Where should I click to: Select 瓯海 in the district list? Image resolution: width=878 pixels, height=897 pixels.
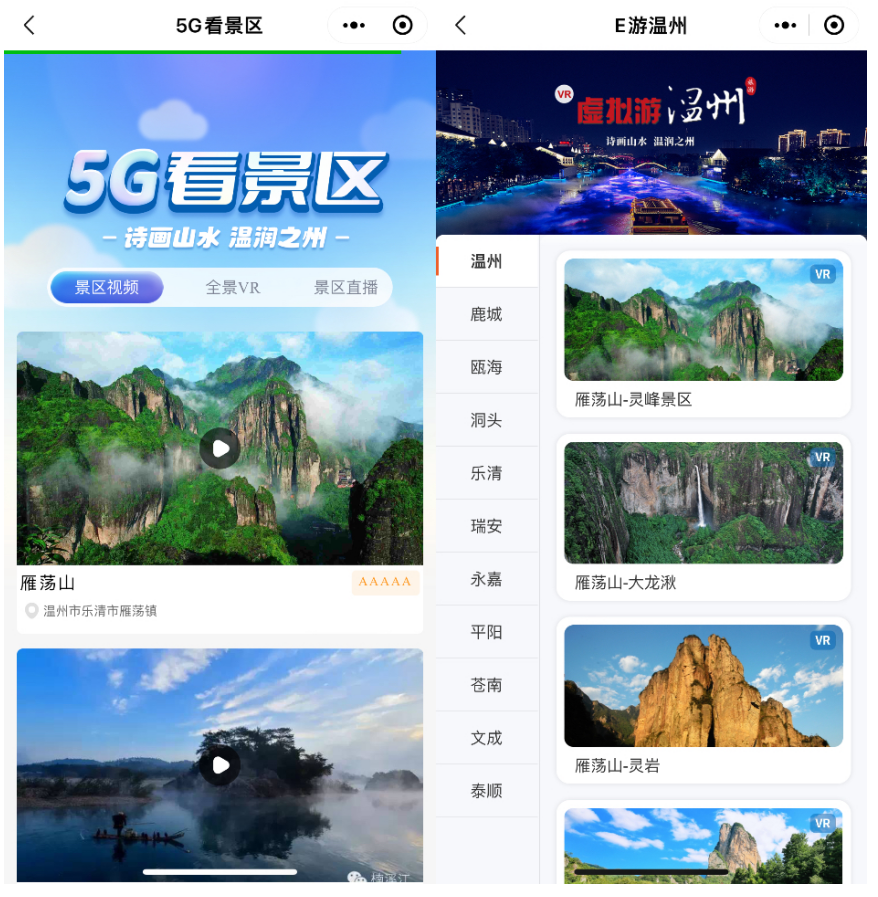486,368
